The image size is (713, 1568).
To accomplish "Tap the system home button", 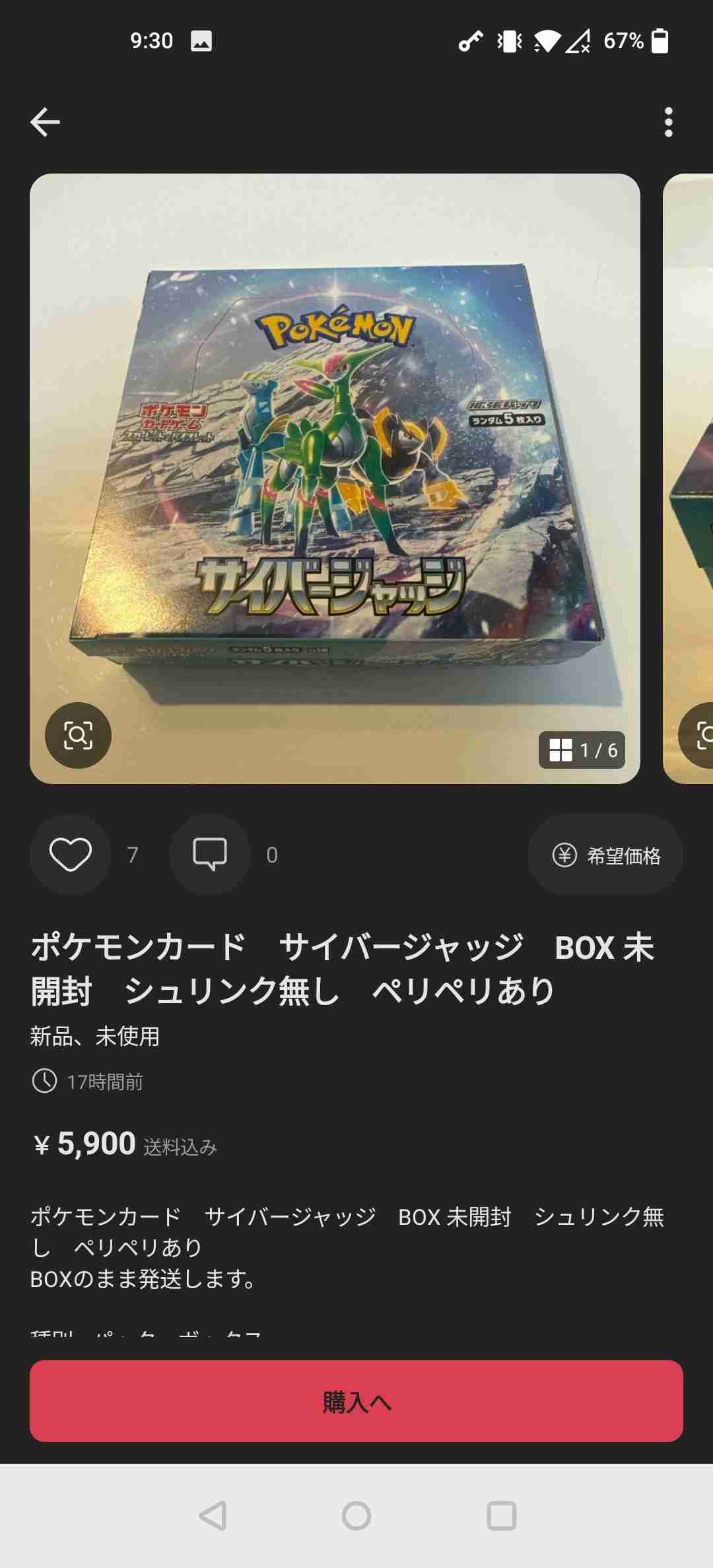I will pos(356,1516).
